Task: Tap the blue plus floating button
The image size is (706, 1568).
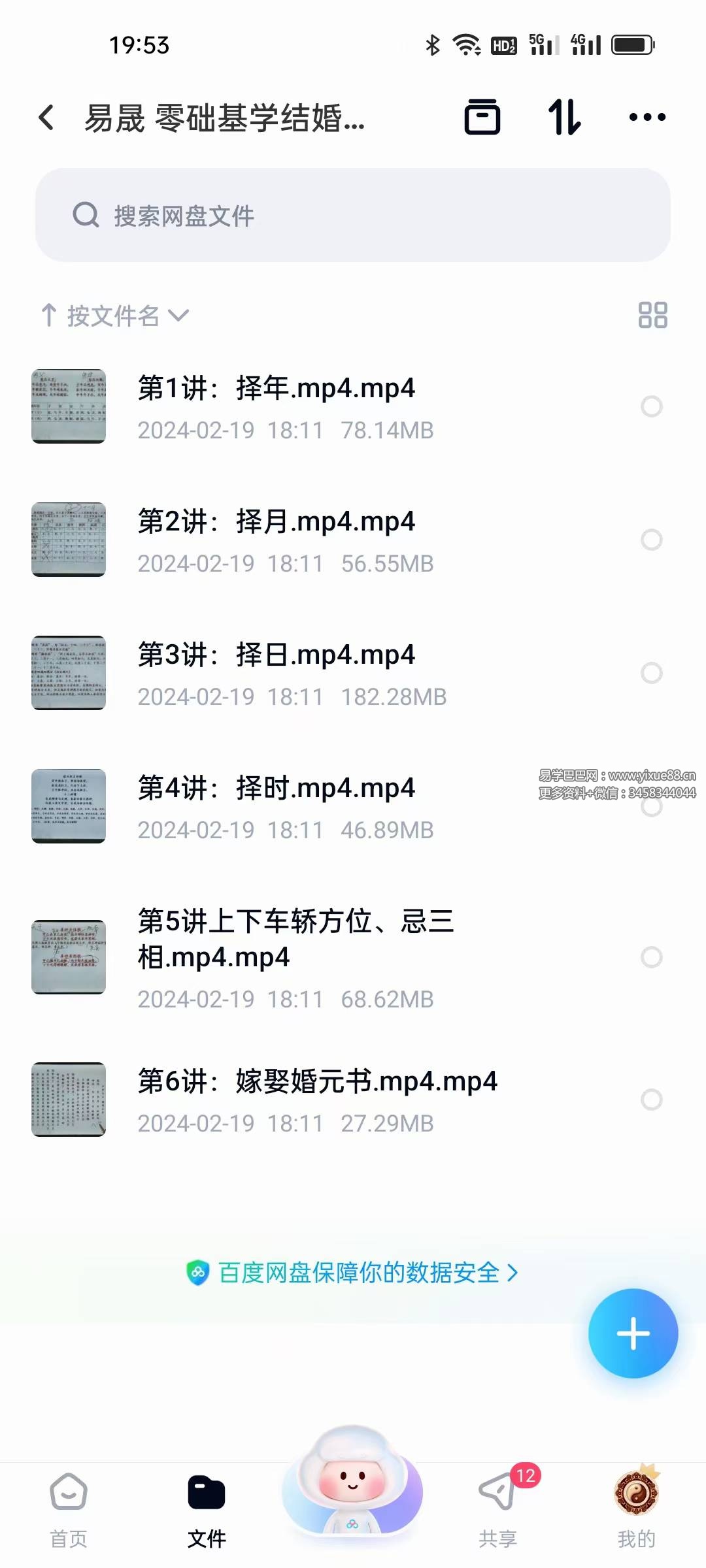Action: 633,1333
